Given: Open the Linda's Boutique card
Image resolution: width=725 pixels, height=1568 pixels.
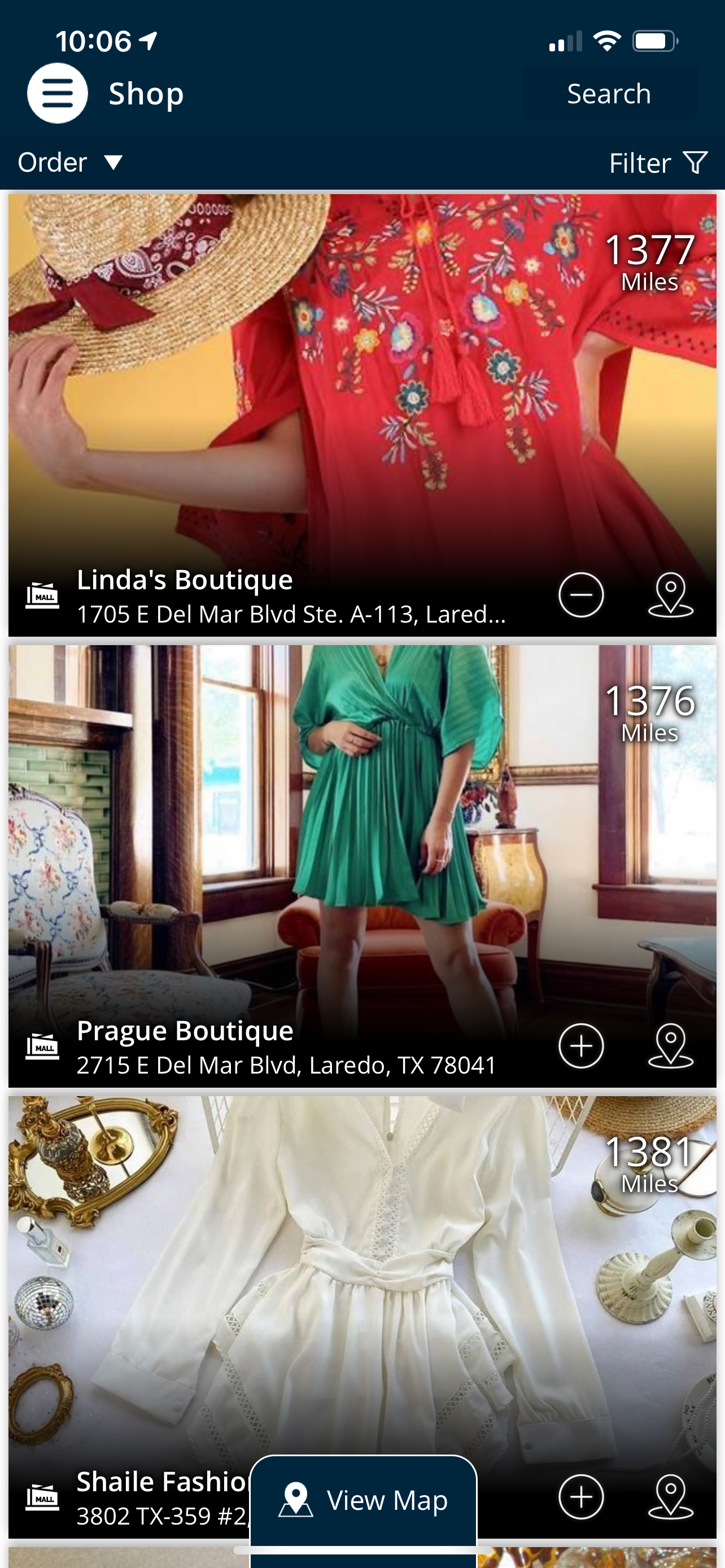Looking at the screenshot, I should pyautogui.click(x=362, y=415).
